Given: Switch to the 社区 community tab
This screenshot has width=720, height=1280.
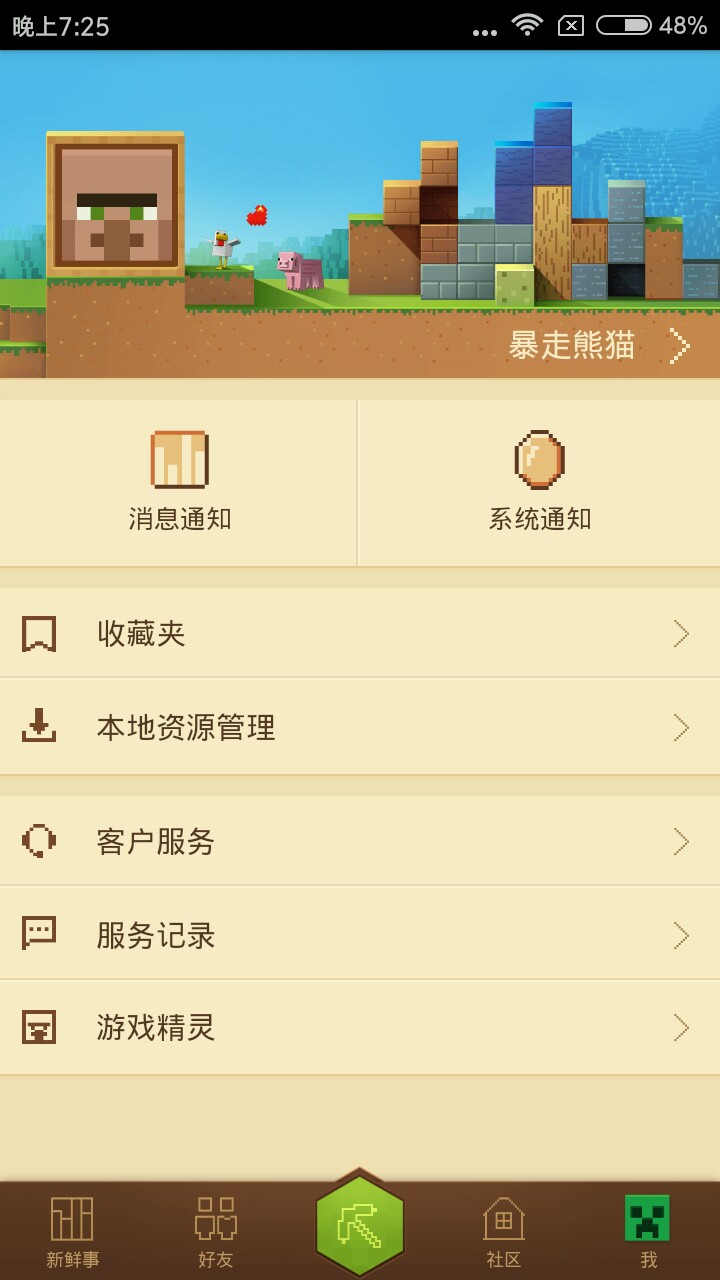Looking at the screenshot, I should tap(504, 1232).
